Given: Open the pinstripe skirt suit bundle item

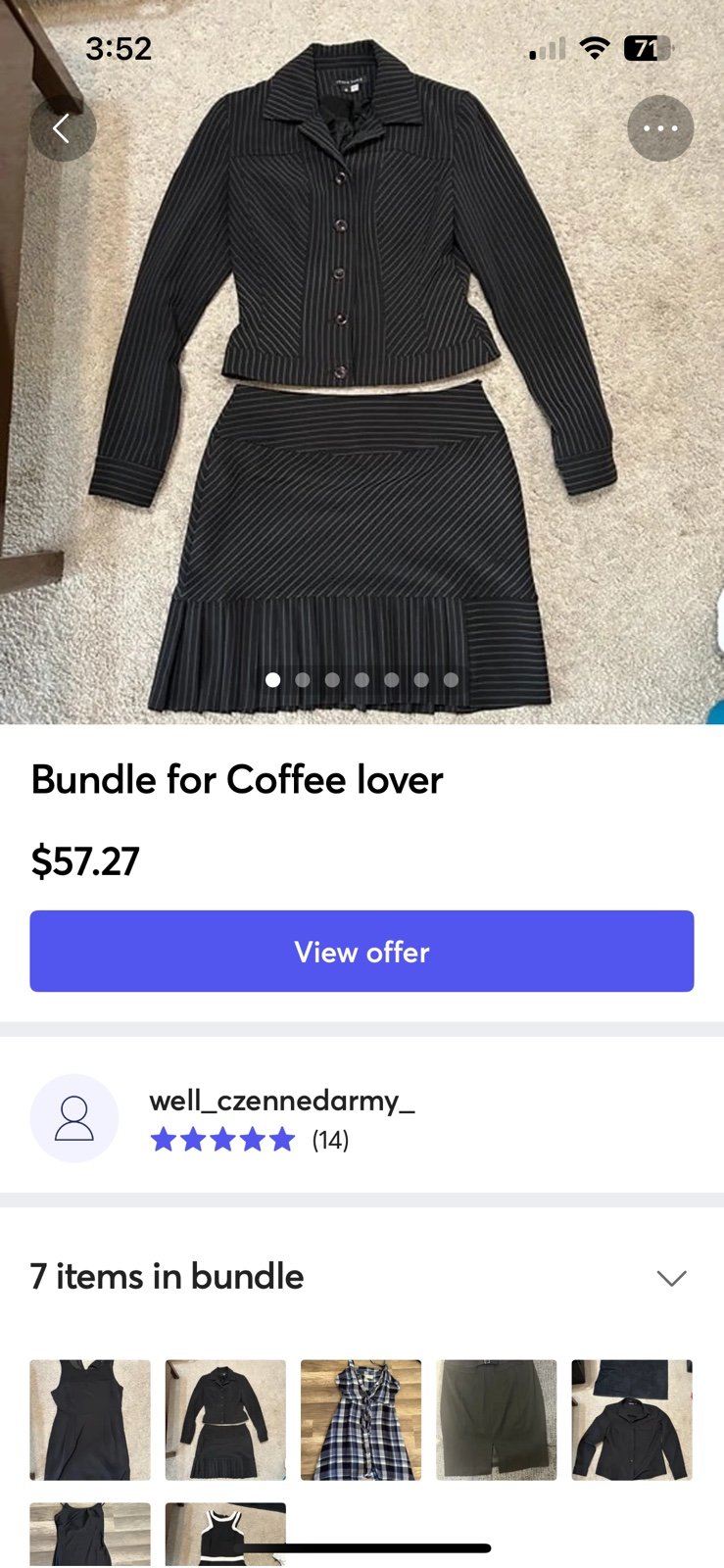Looking at the screenshot, I should tap(225, 1419).
